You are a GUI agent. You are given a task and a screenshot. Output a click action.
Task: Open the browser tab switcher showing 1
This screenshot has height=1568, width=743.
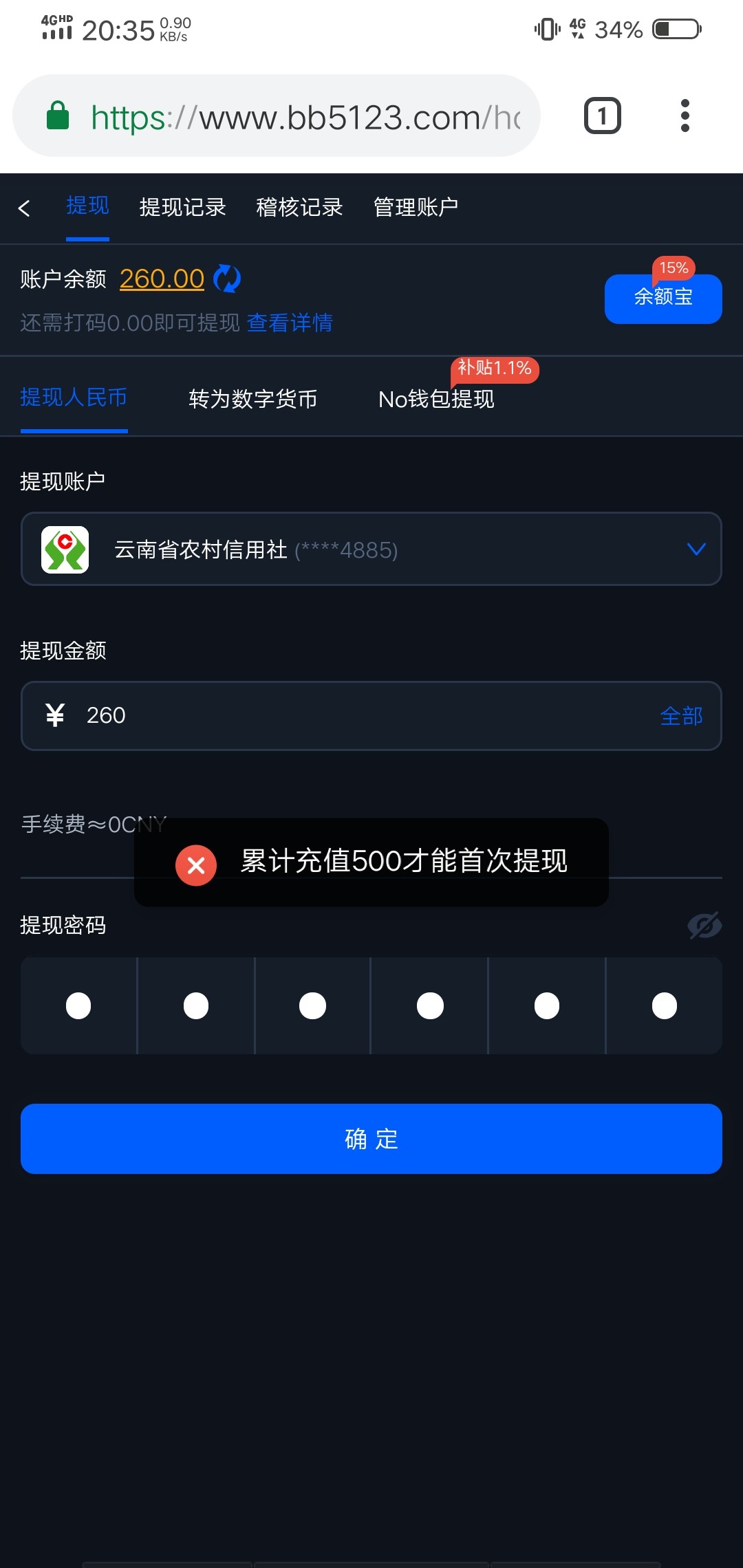click(601, 116)
